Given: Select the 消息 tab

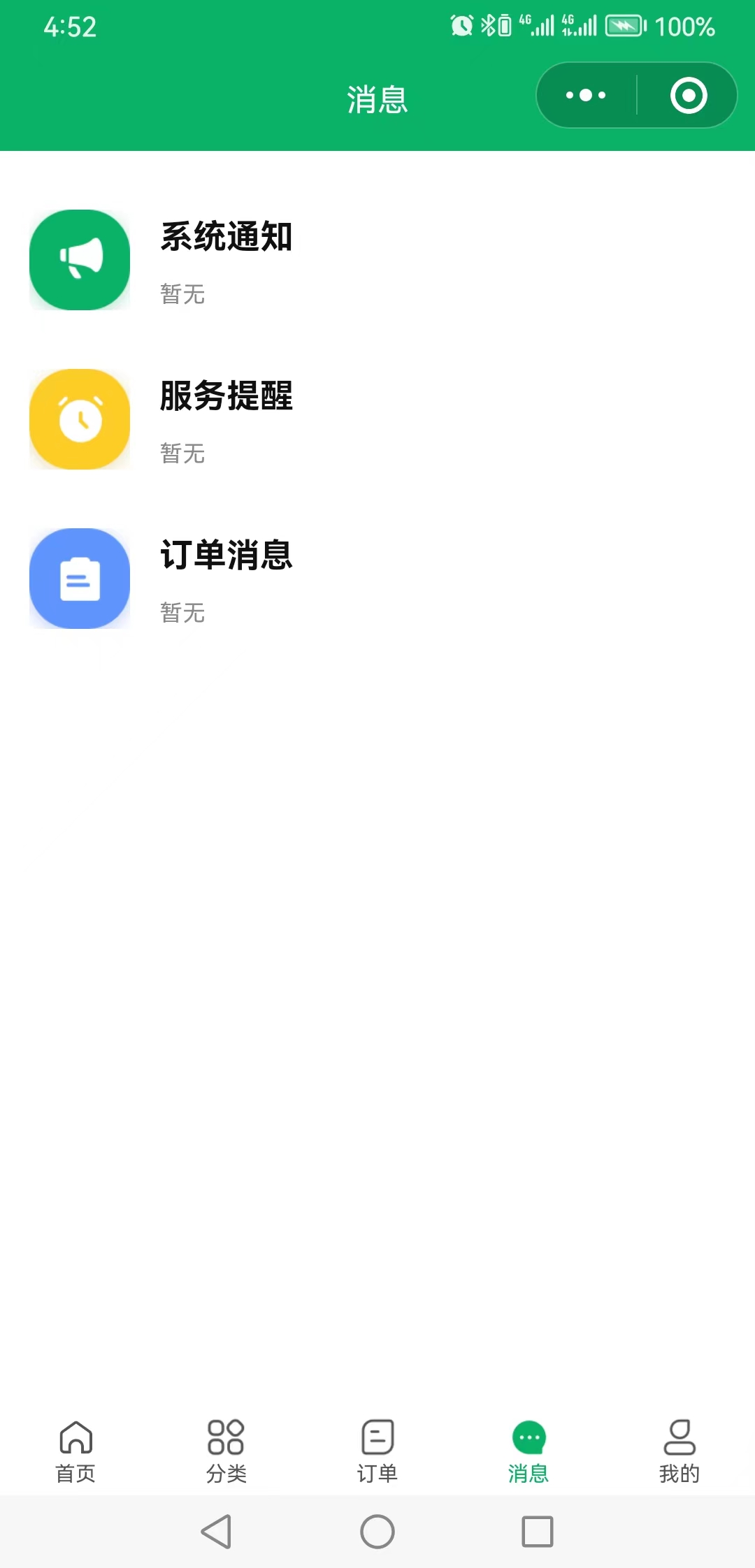Looking at the screenshot, I should (528, 1451).
